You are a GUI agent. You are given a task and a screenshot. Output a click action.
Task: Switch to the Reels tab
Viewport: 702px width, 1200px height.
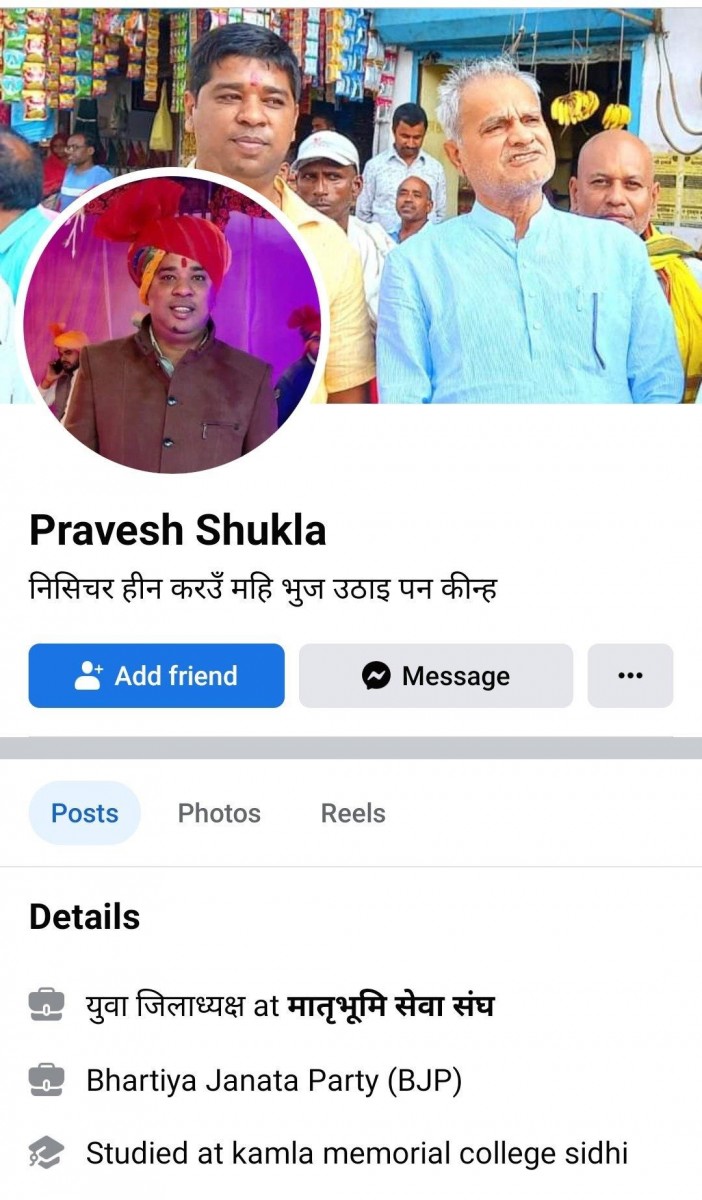pyautogui.click(x=353, y=813)
